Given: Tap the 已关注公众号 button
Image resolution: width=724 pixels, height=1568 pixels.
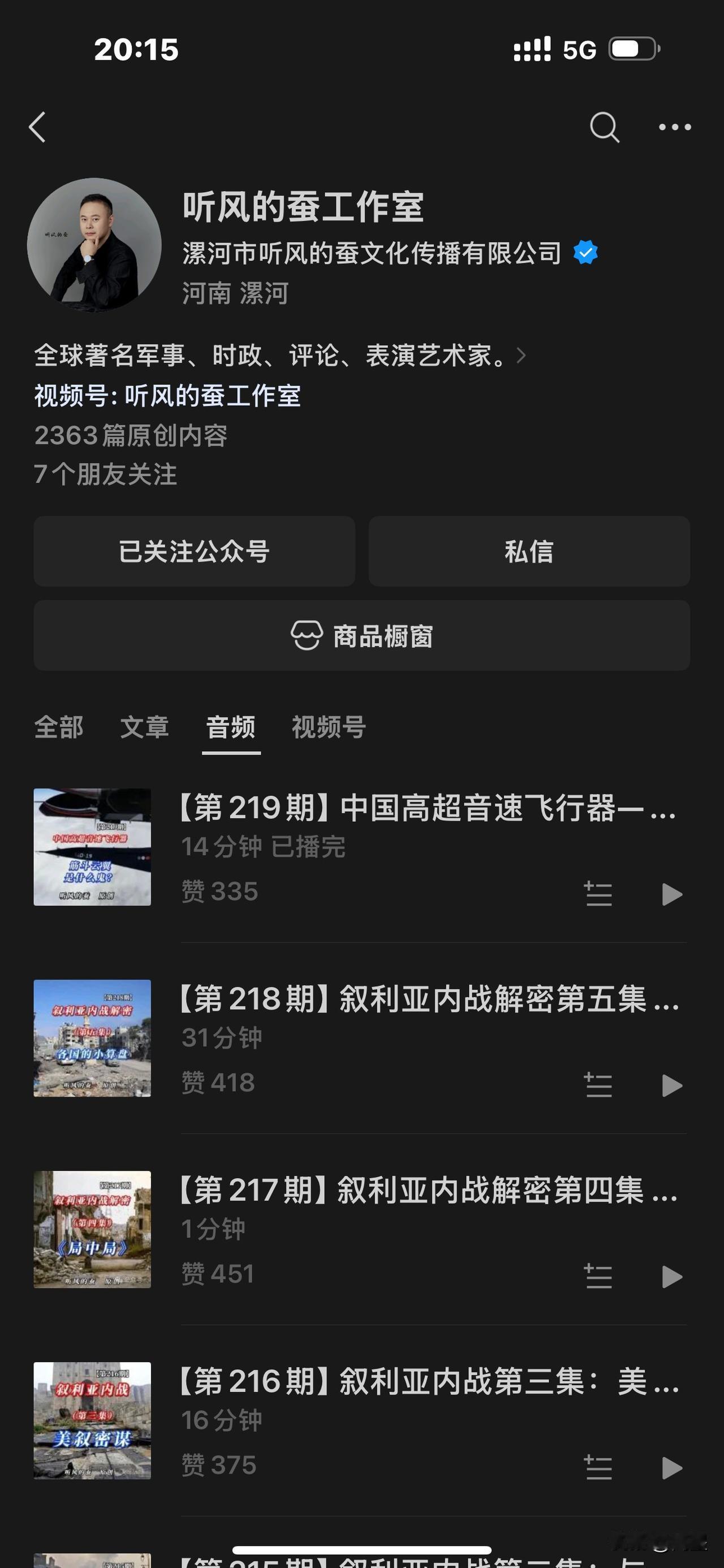Looking at the screenshot, I should click(x=193, y=551).
